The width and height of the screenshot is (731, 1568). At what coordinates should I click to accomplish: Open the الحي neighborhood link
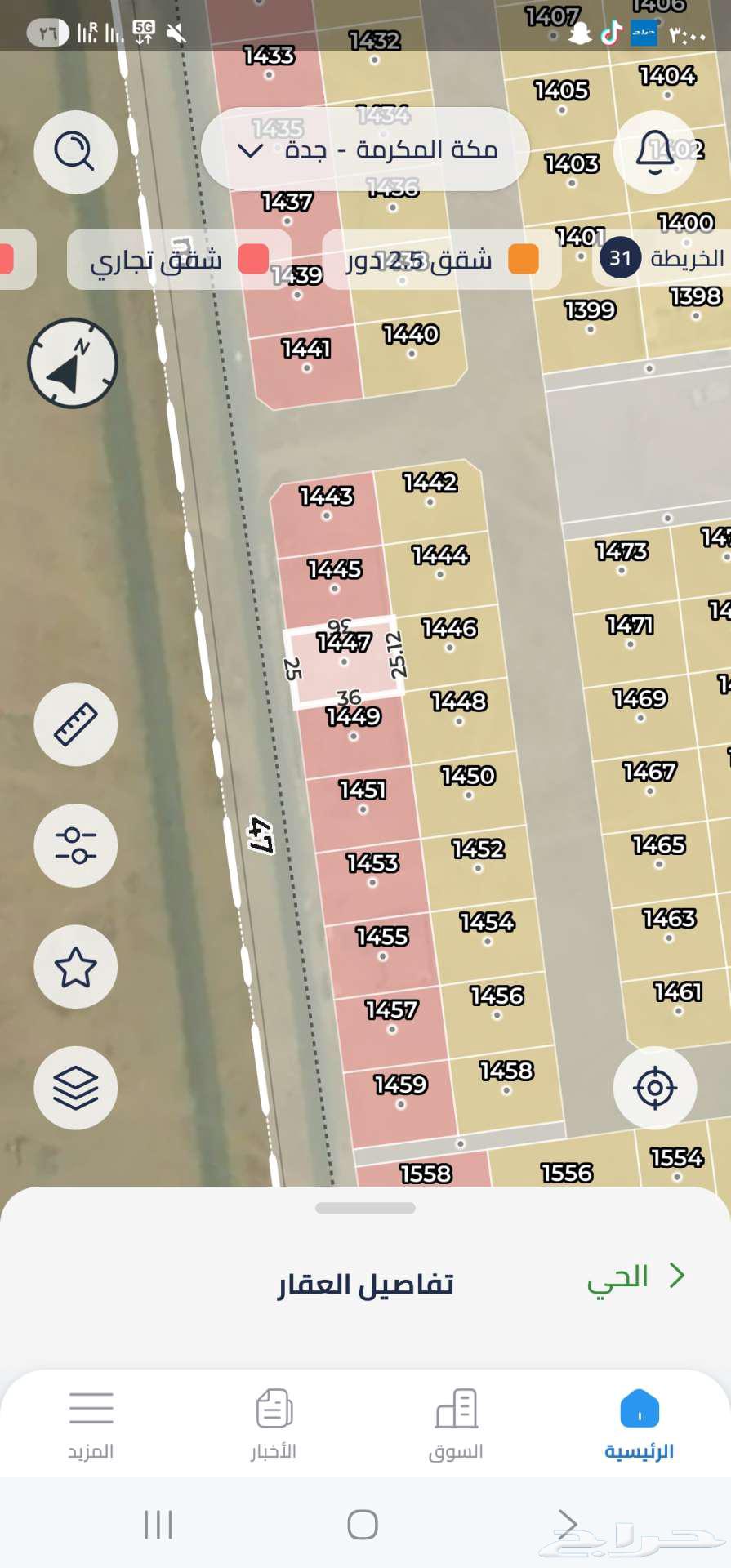635,1276
